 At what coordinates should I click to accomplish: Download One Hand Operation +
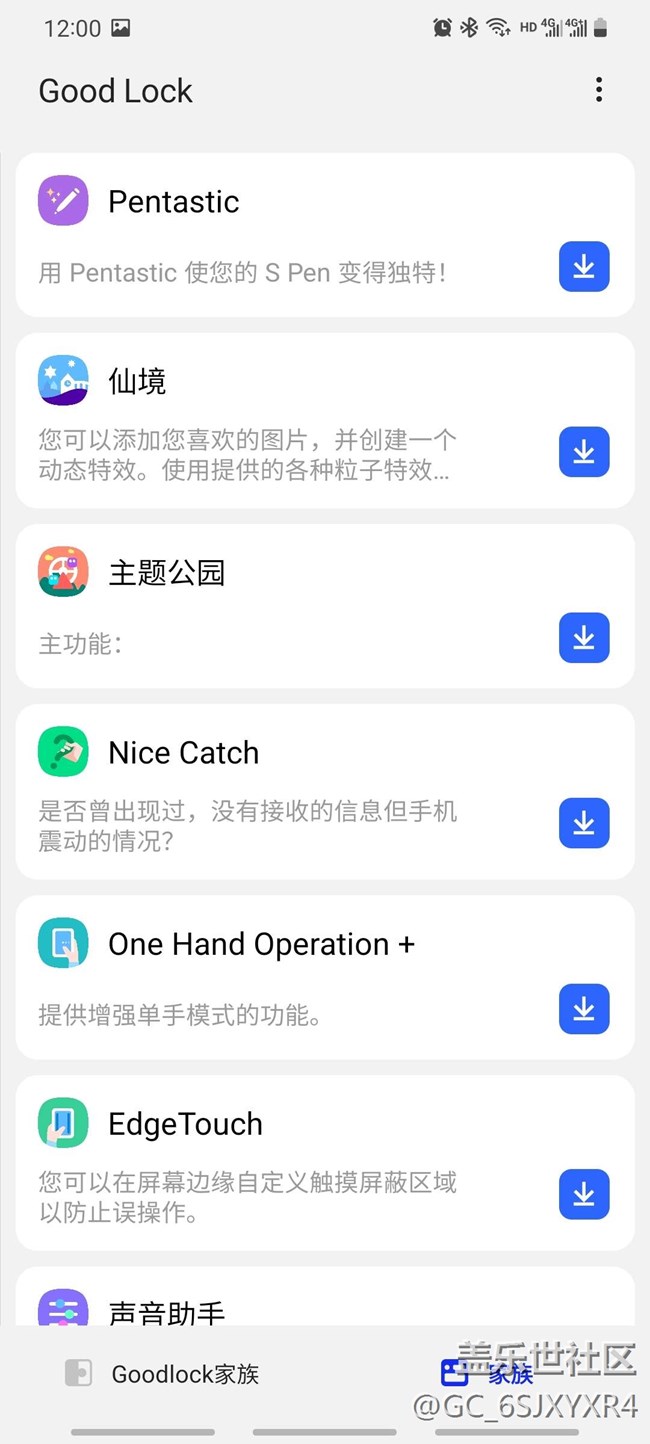click(x=584, y=1009)
